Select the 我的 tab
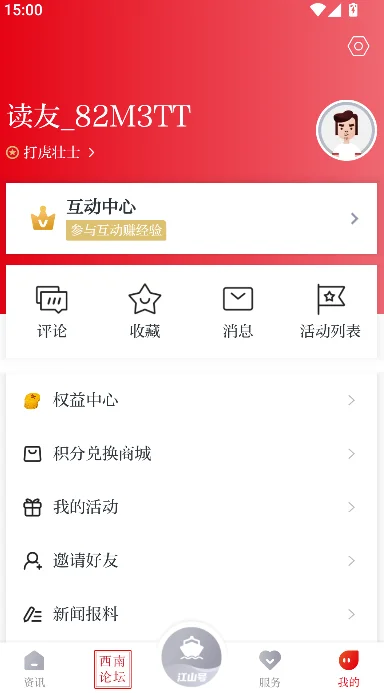This screenshot has width=384, height=693. pos(349,668)
